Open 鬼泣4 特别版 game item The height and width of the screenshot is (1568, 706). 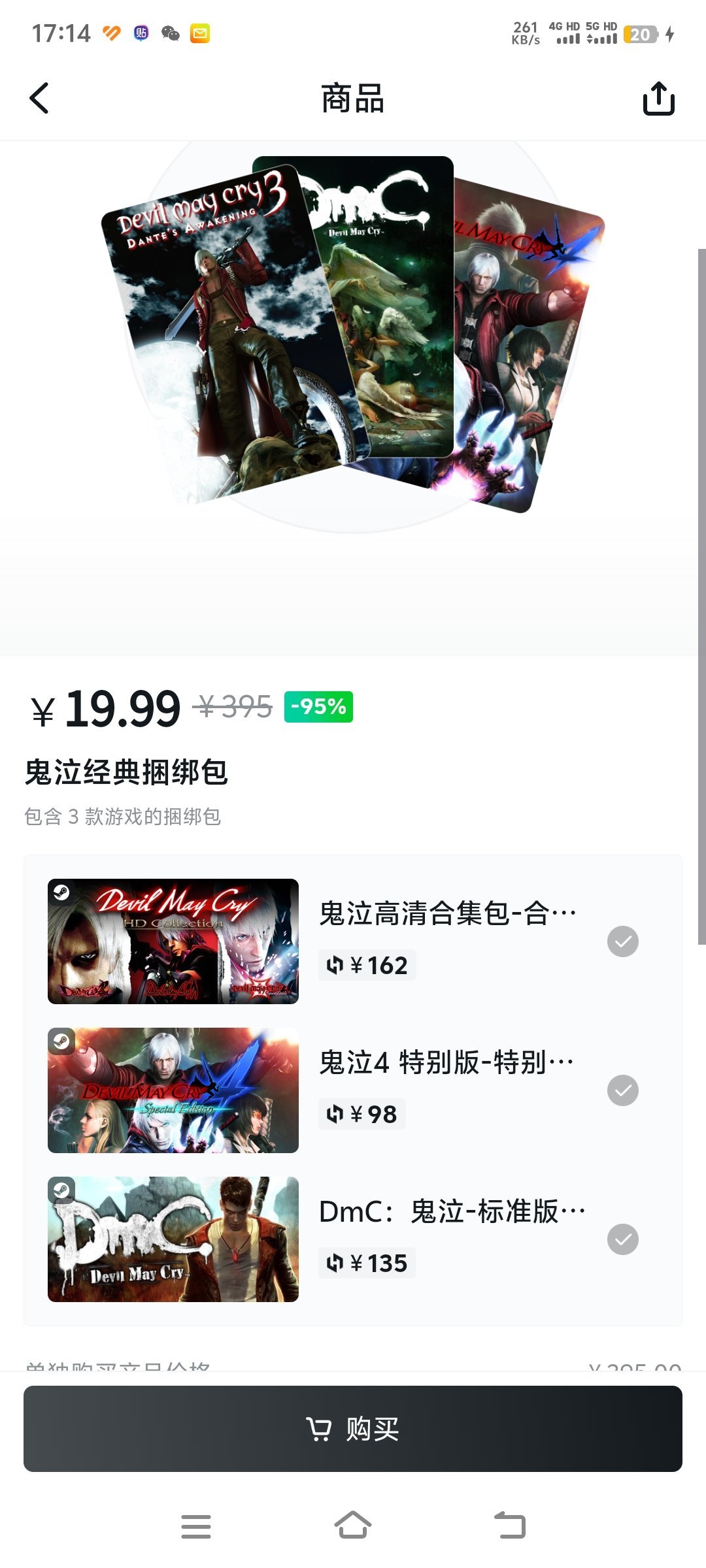[446, 1062]
